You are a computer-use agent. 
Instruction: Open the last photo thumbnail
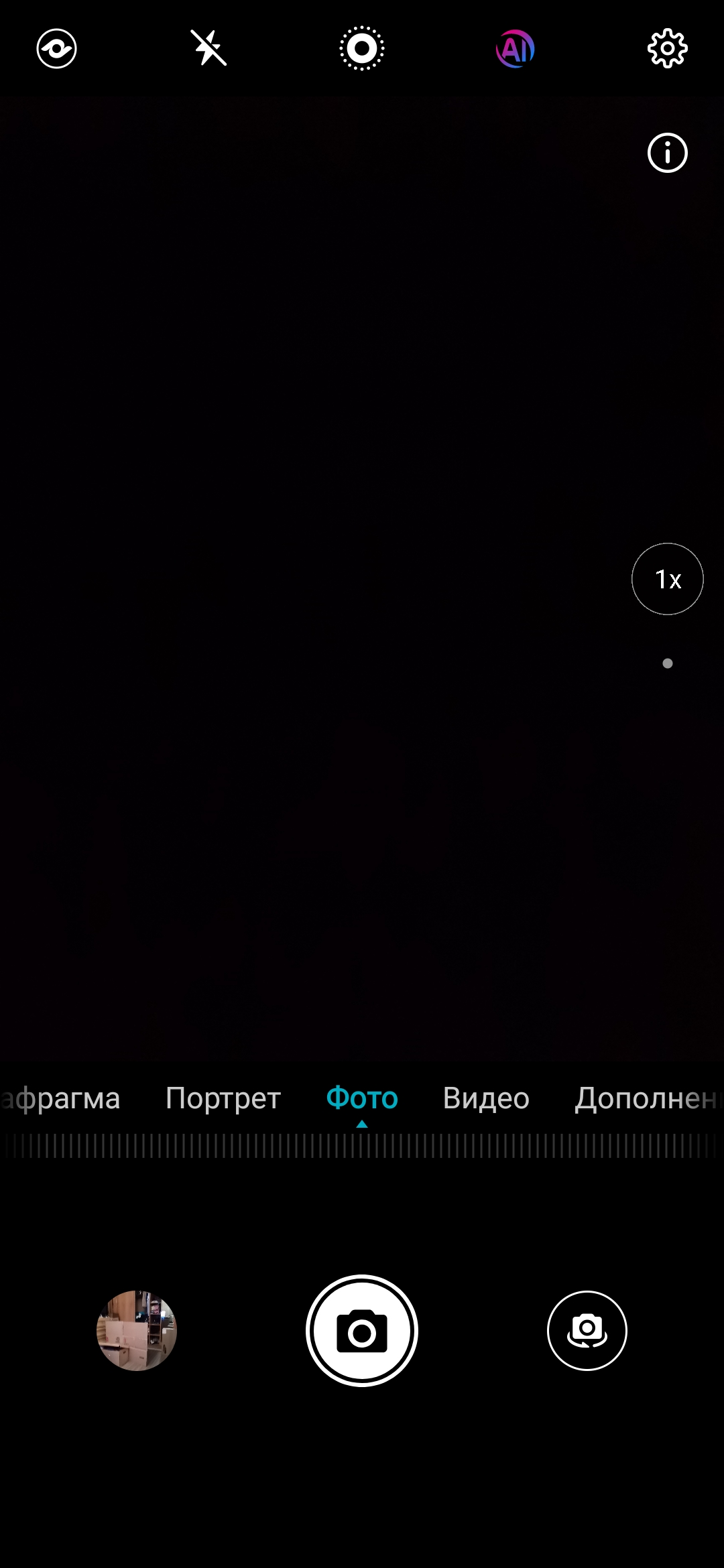pyautogui.click(x=137, y=1331)
